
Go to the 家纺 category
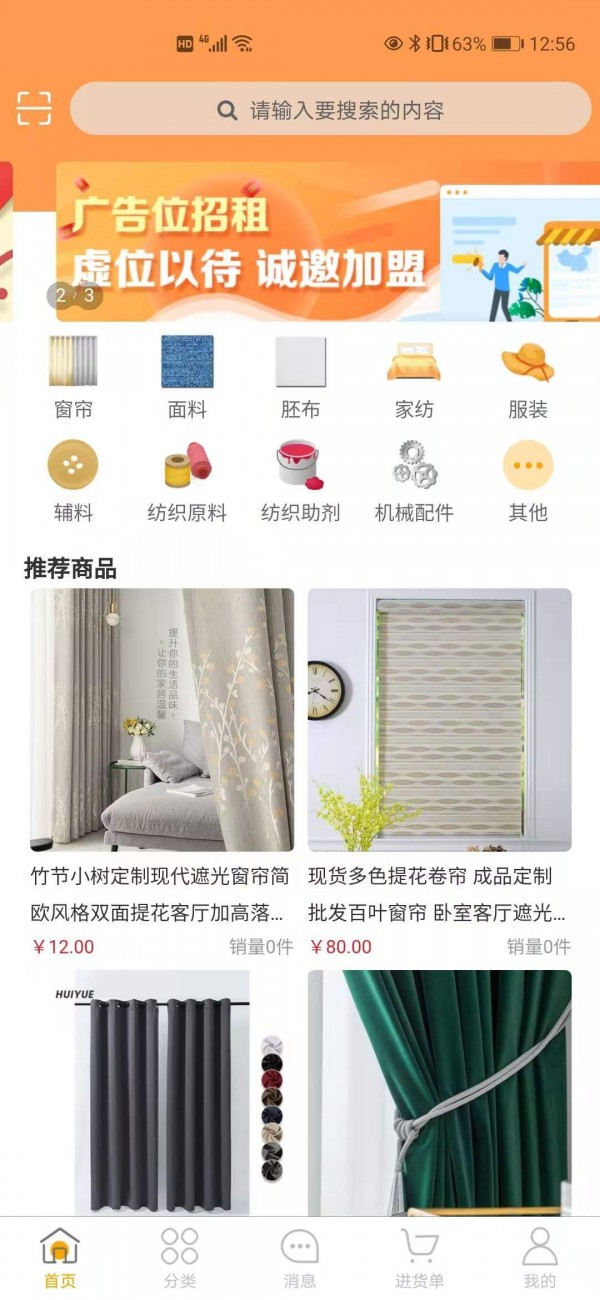point(414,376)
